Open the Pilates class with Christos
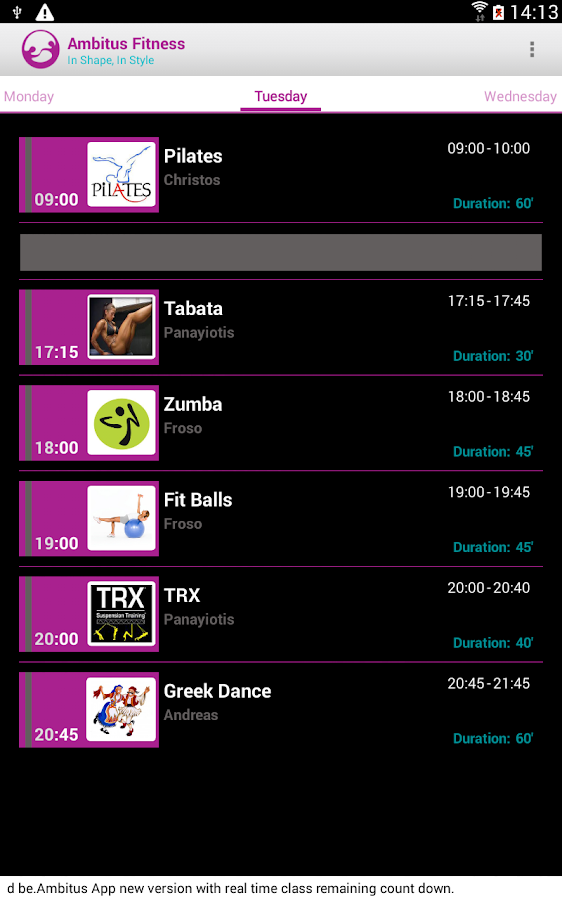This screenshot has width=562, height=900. coord(281,175)
